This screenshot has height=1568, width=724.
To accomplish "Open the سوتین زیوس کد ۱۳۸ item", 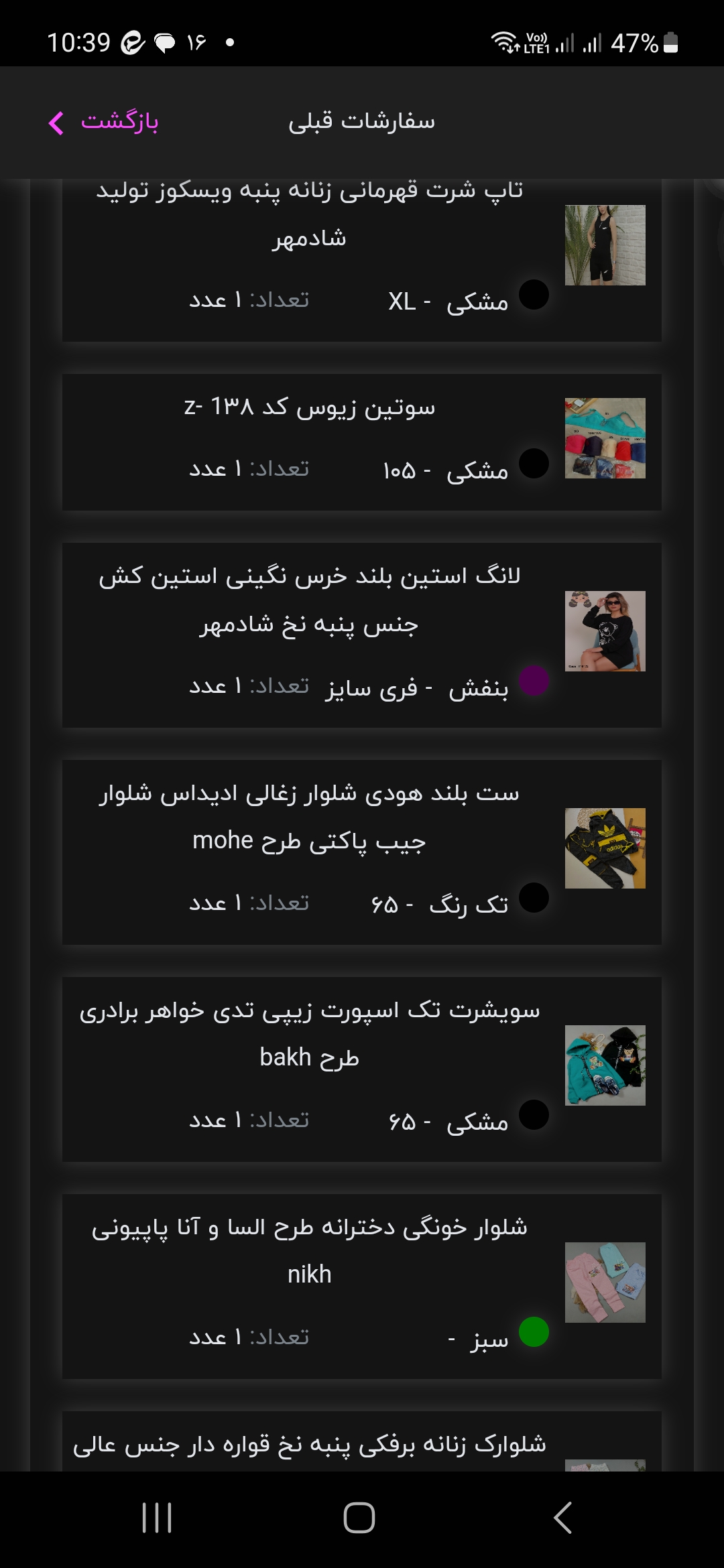I will pos(362,442).
